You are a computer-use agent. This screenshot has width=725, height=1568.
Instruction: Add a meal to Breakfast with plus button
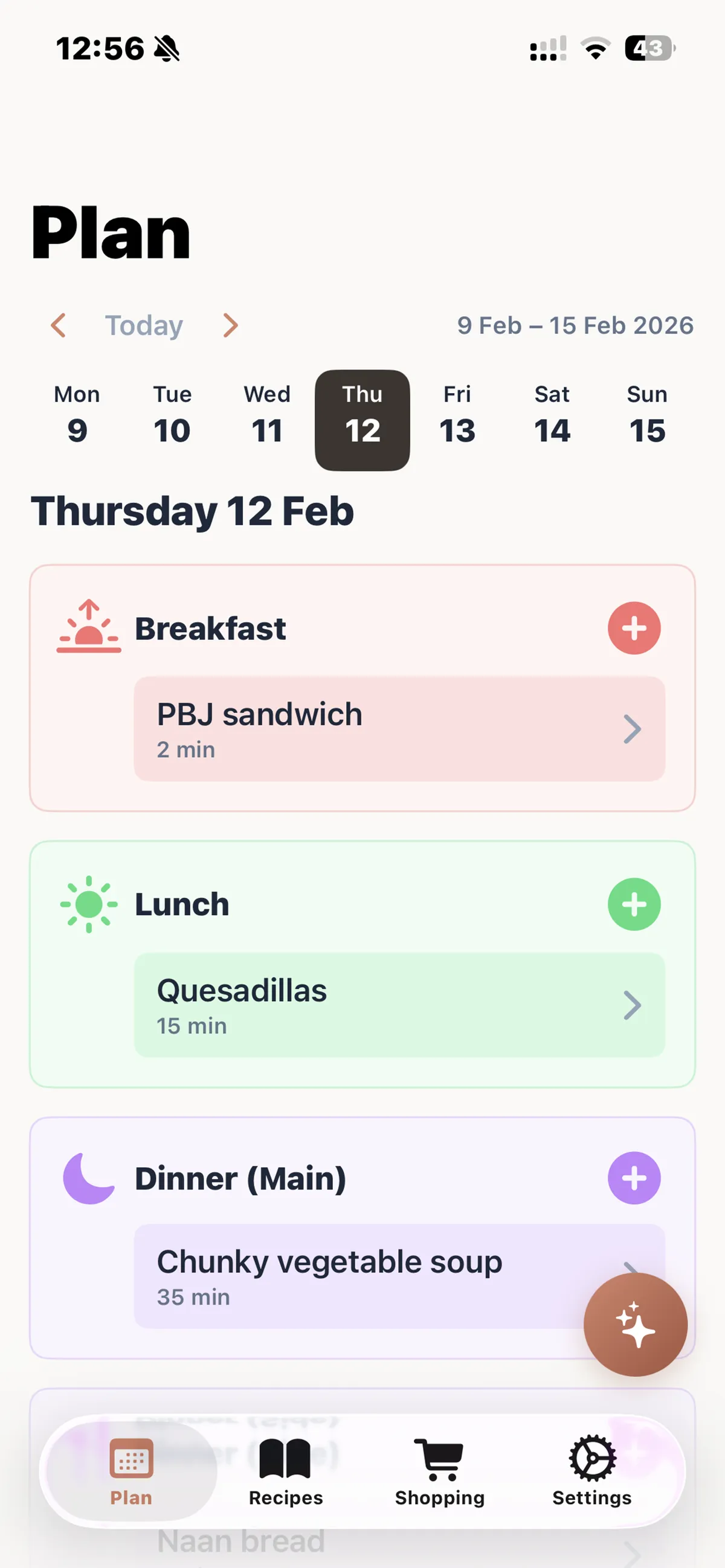634,628
